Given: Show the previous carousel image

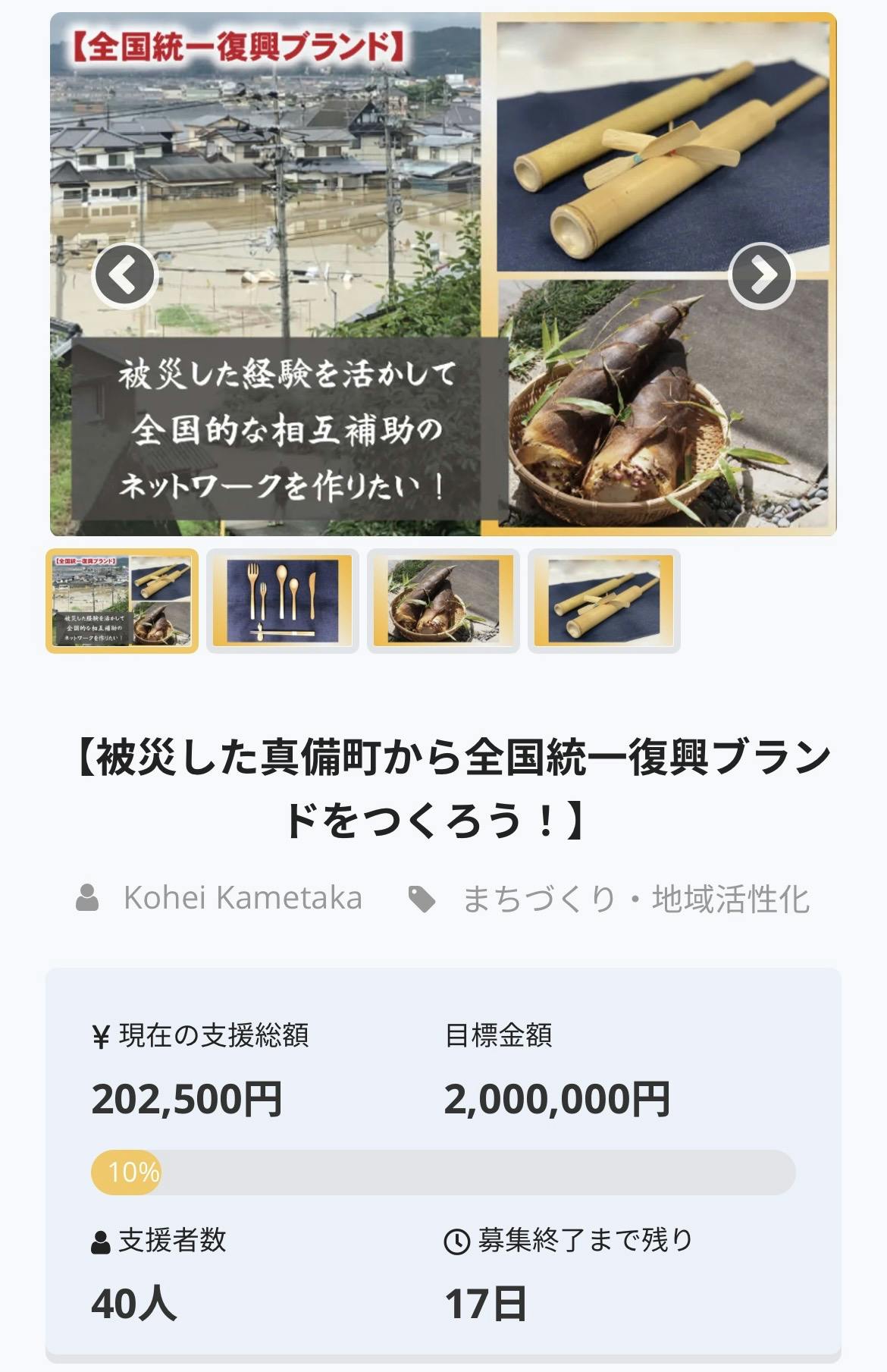Looking at the screenshot, I should [125, 275].
